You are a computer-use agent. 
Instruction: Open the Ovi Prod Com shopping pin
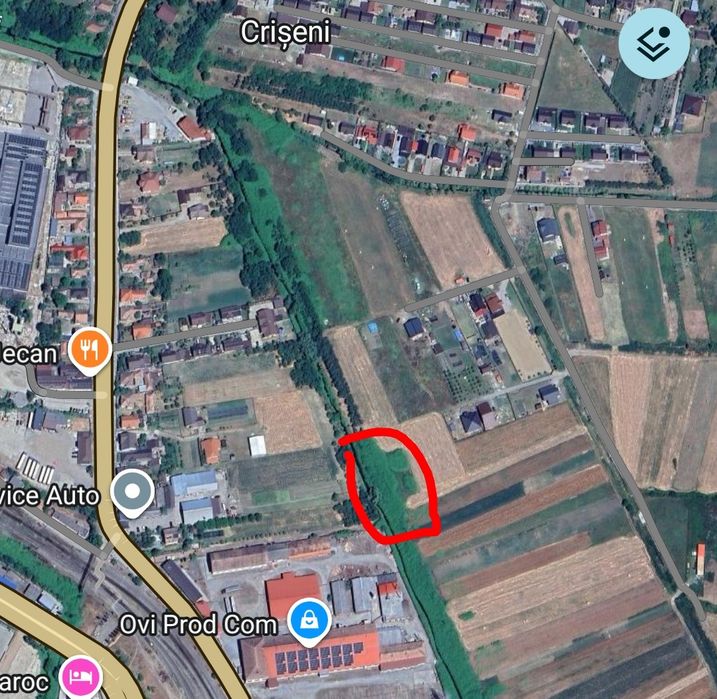pos(309,622)
